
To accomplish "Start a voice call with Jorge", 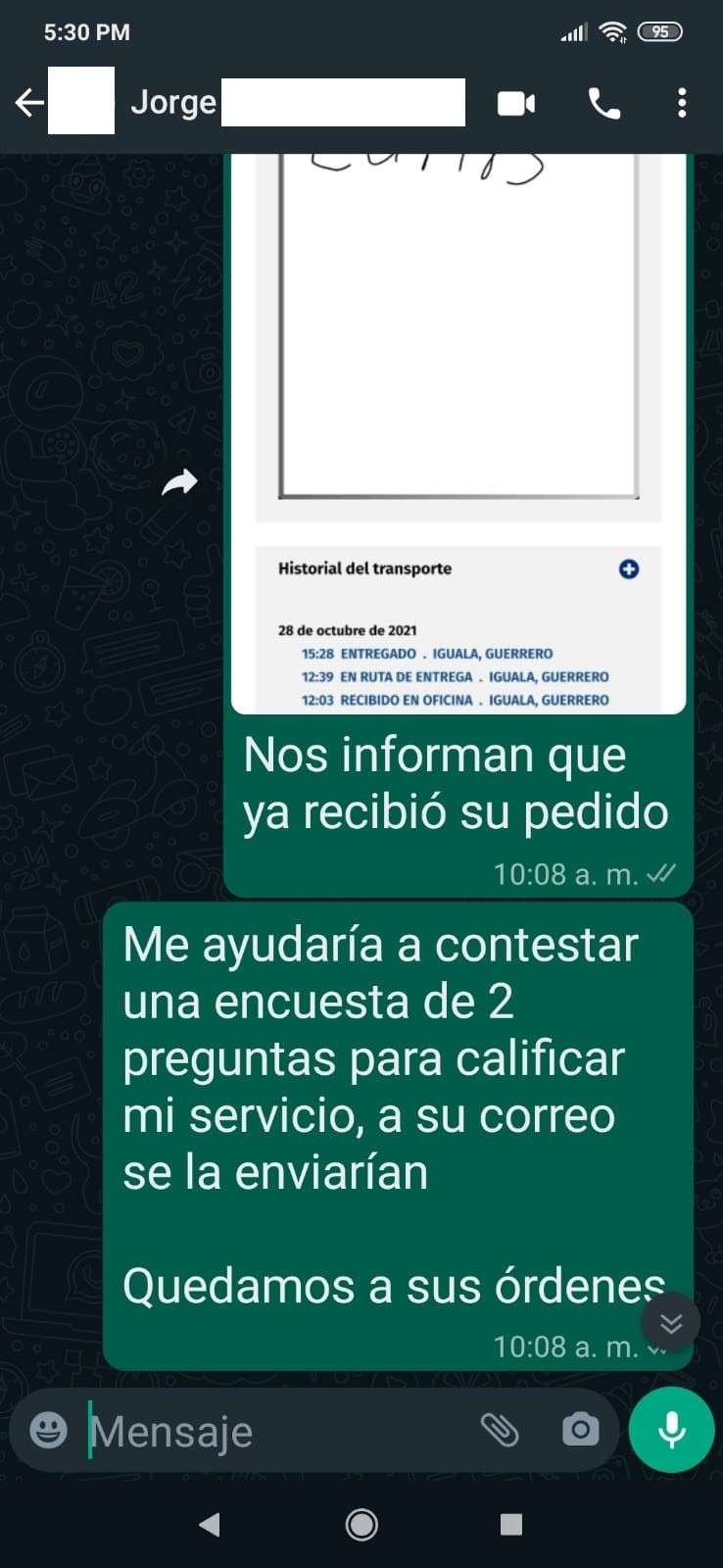I will pyautogui.click(x=603, y=103).
